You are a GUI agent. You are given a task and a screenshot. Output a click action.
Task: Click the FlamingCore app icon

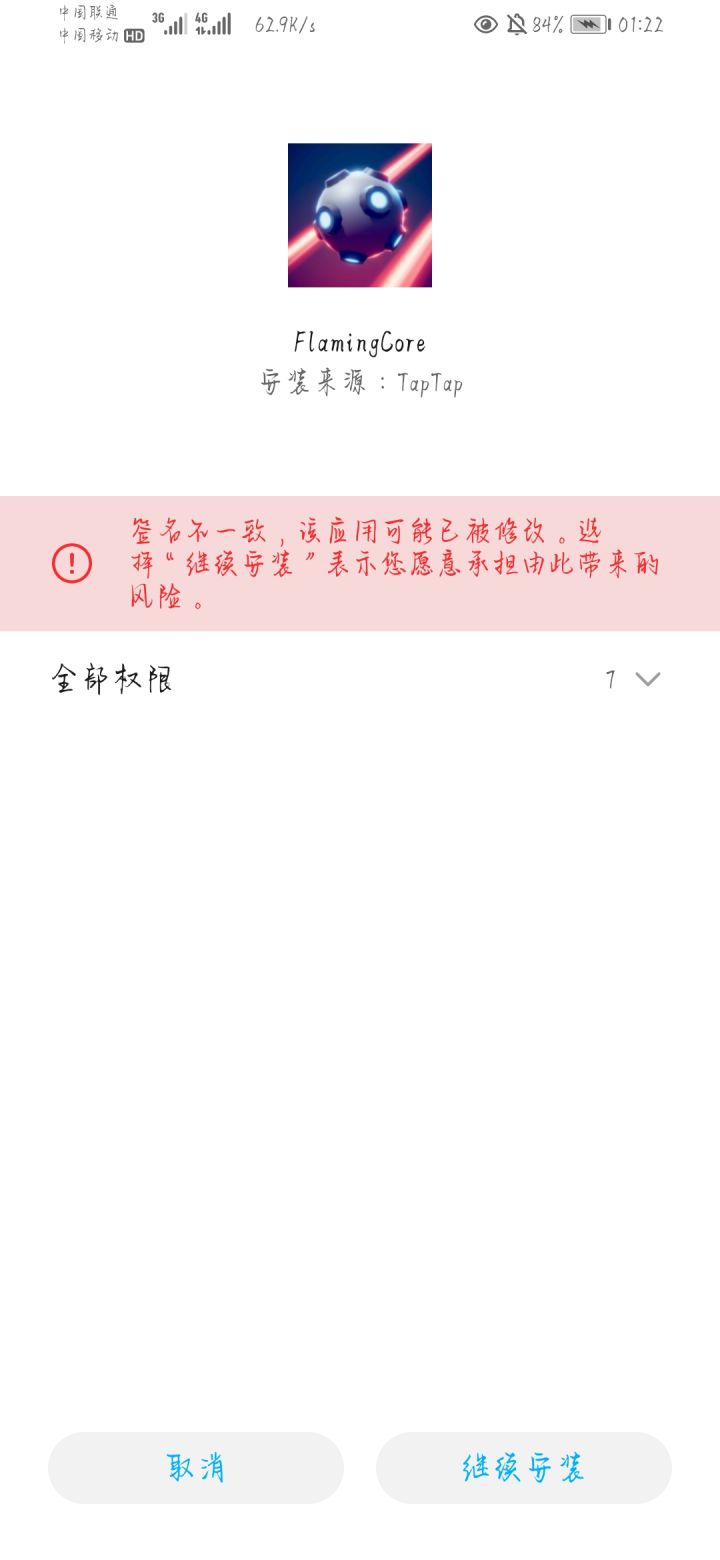[360, 215]
